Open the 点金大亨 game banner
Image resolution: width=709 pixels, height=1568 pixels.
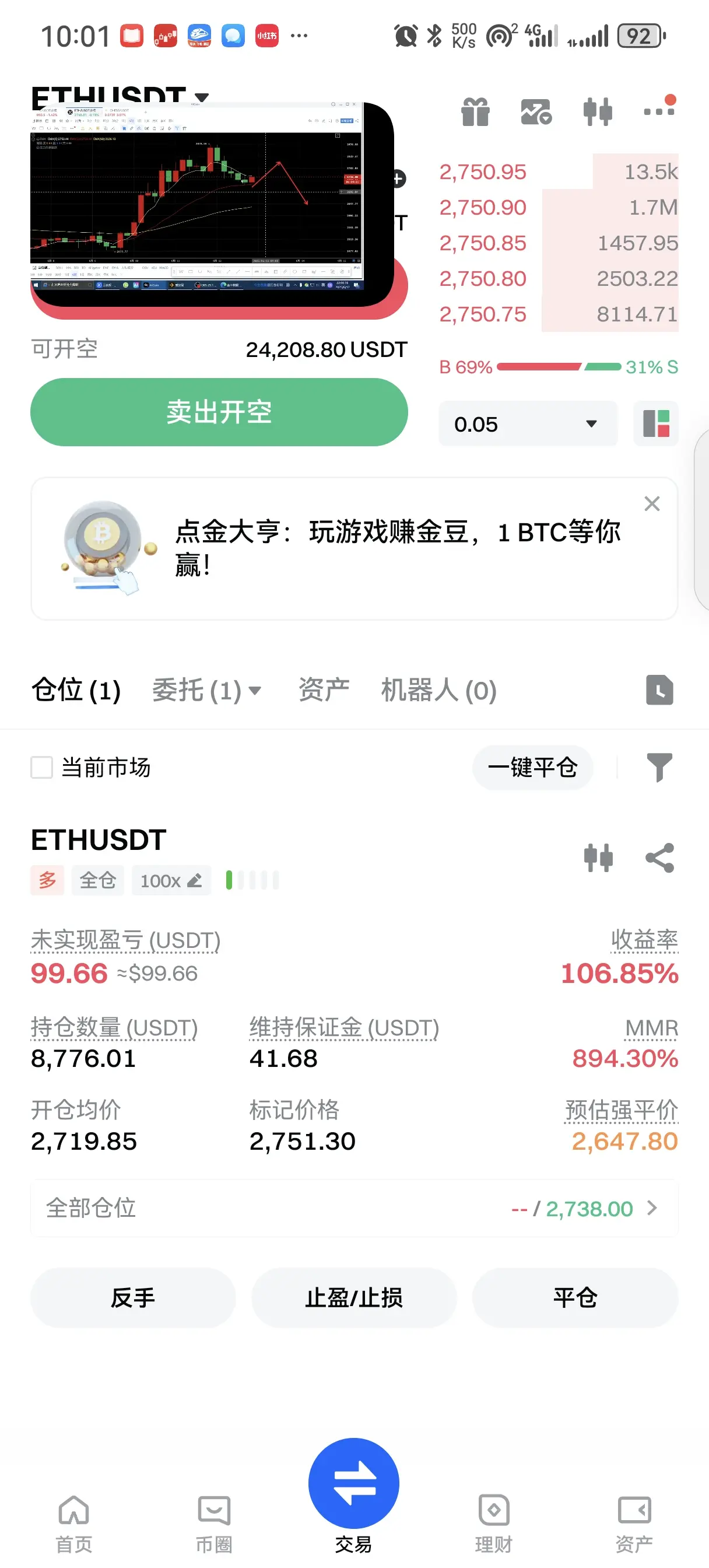tap(354, 548)
